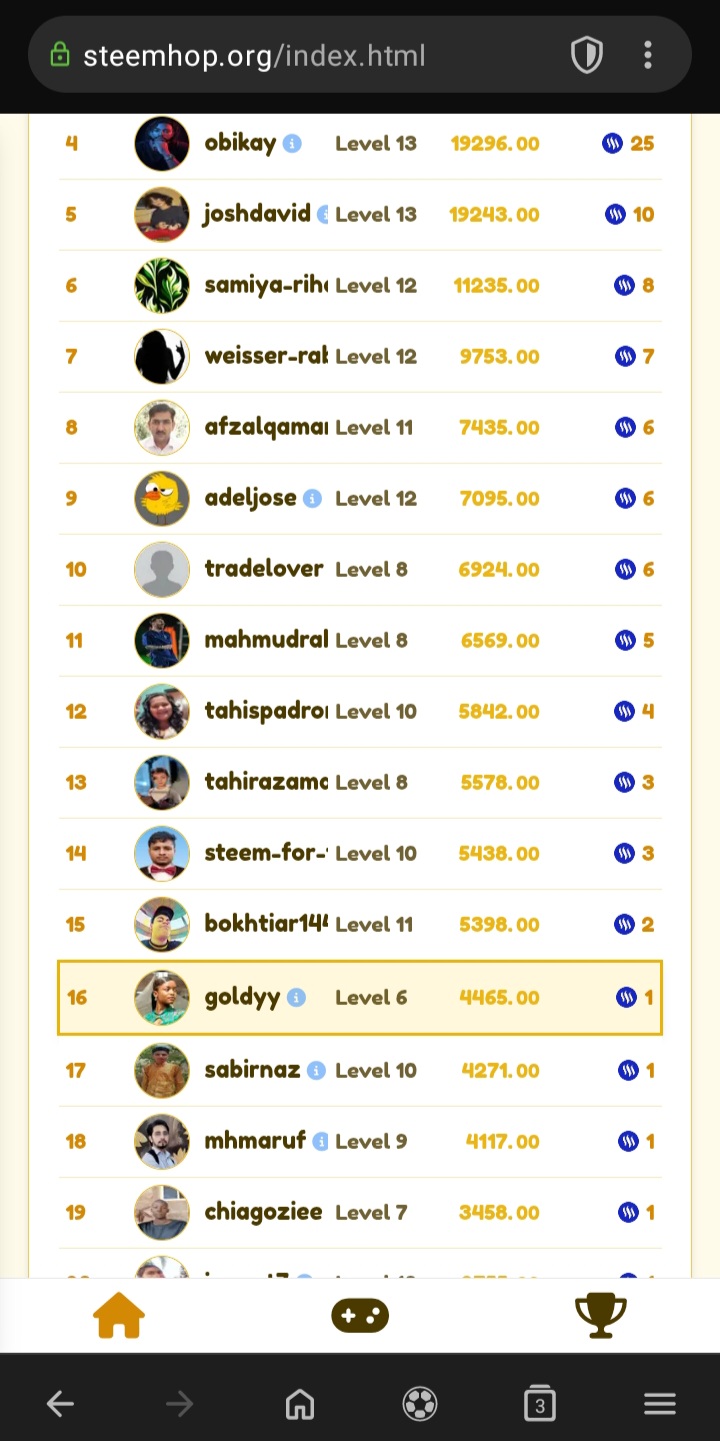Tap info icon next to adeljose
720x1441 pixels.
tap(312, 498)
